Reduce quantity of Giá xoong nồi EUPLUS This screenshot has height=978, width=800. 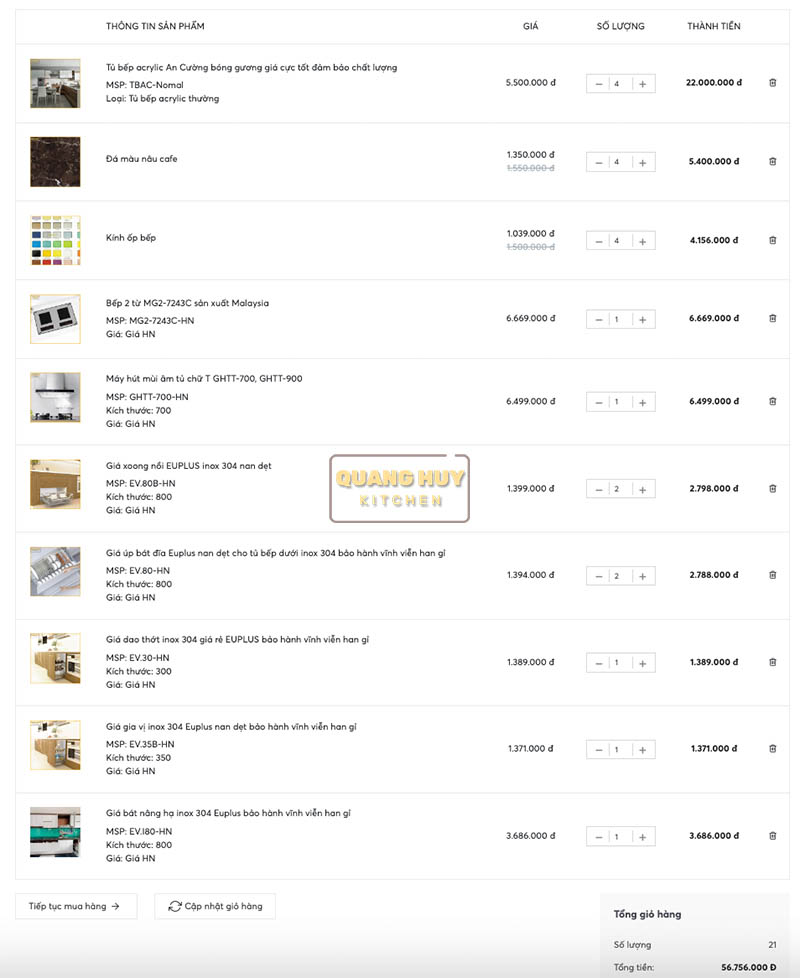599,489
